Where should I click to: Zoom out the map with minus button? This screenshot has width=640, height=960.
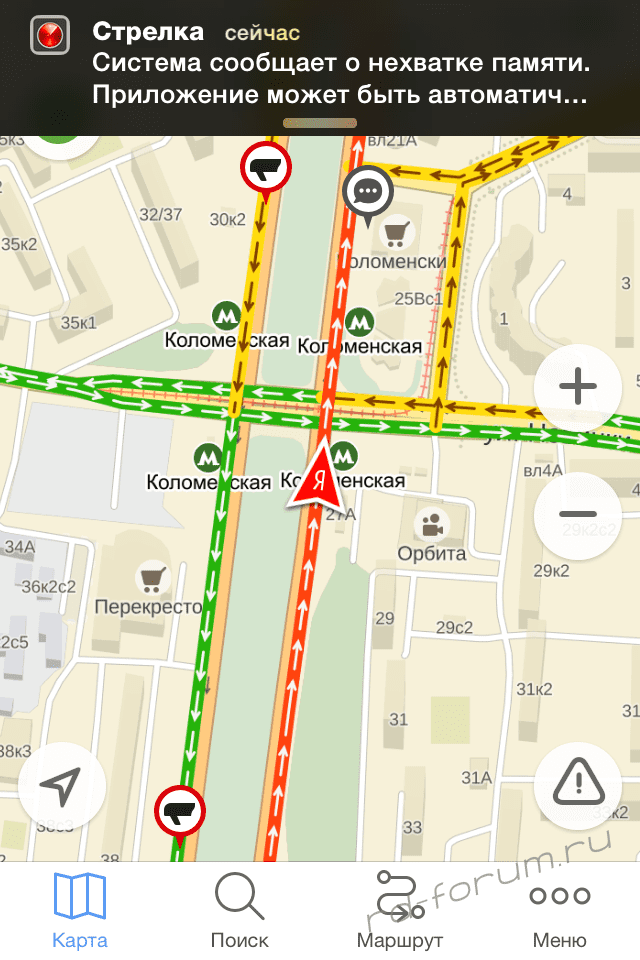[577, 515]
